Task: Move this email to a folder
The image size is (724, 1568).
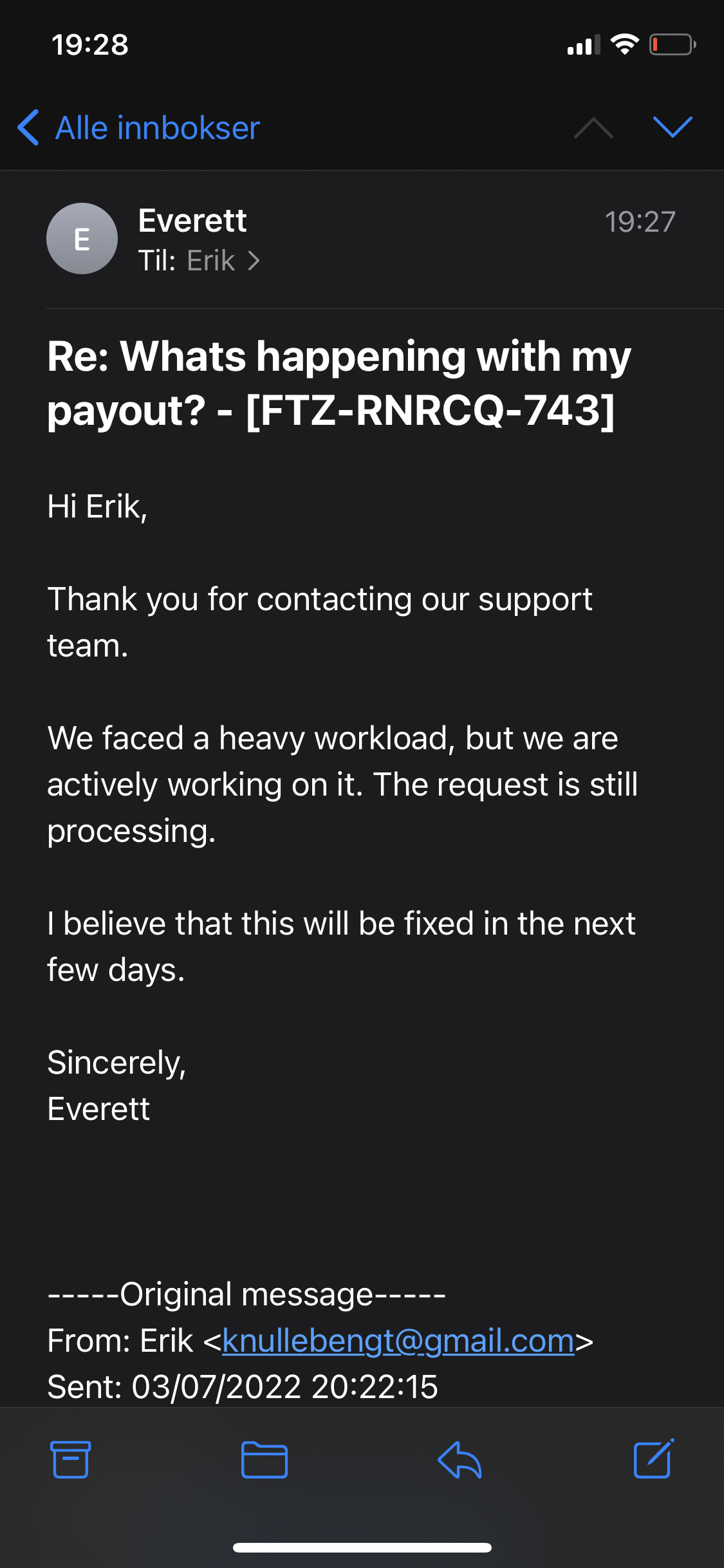Action: click(264, 1459)
